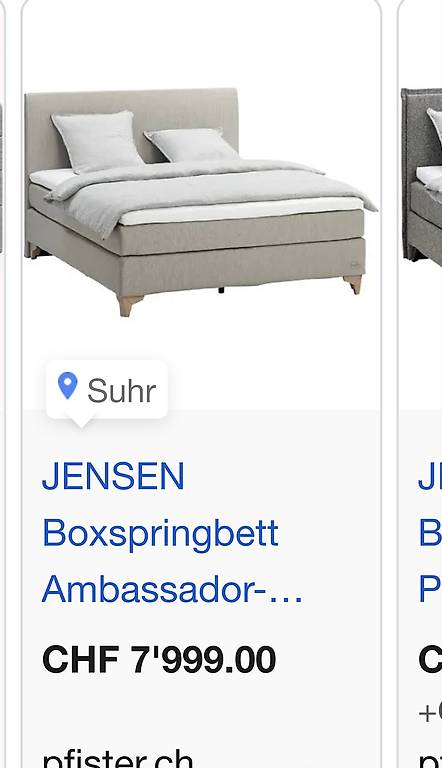442x768 pixels.
Task: Open the JENSEN Boxspringbett Ambassador product link
Action: (172, 533)
